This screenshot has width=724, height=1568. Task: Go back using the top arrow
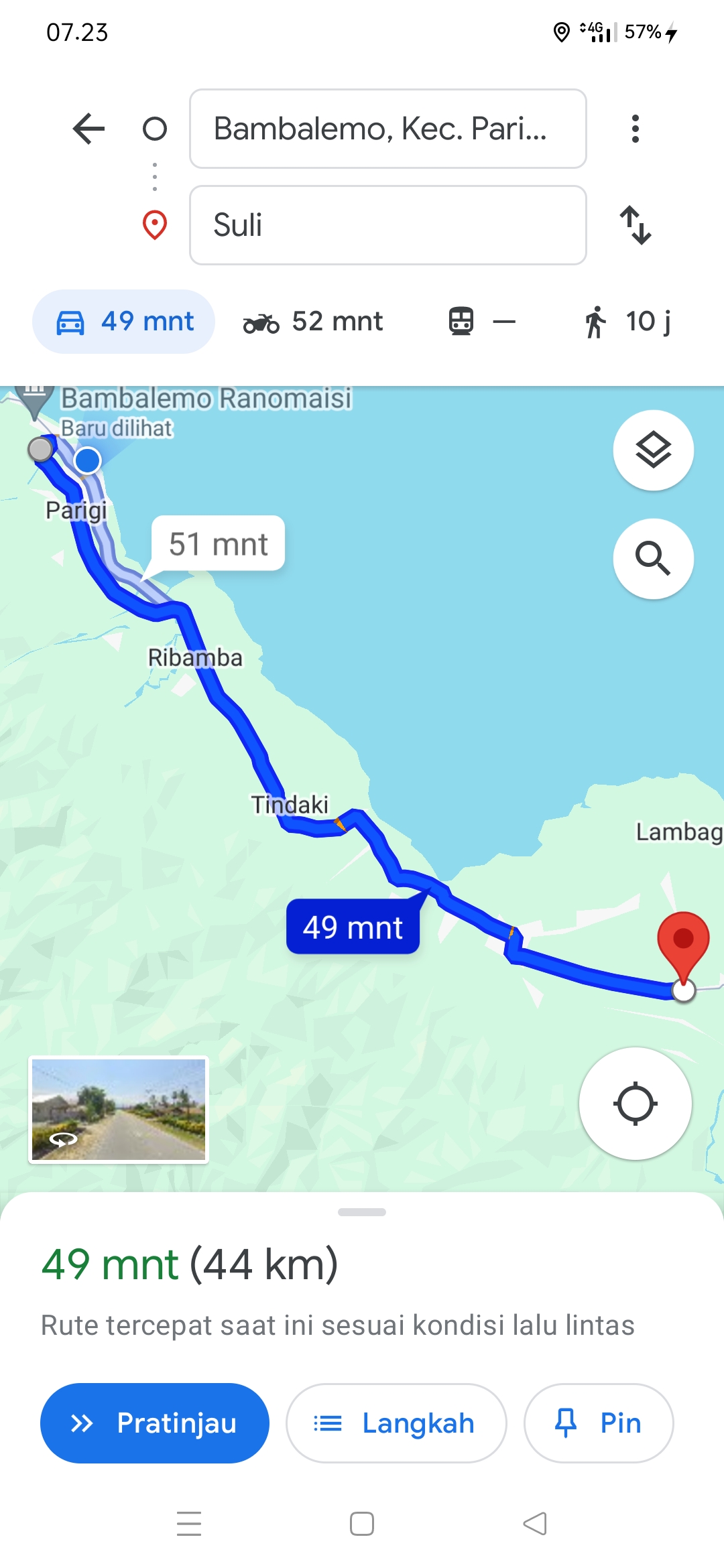click(x=88, y=129)
